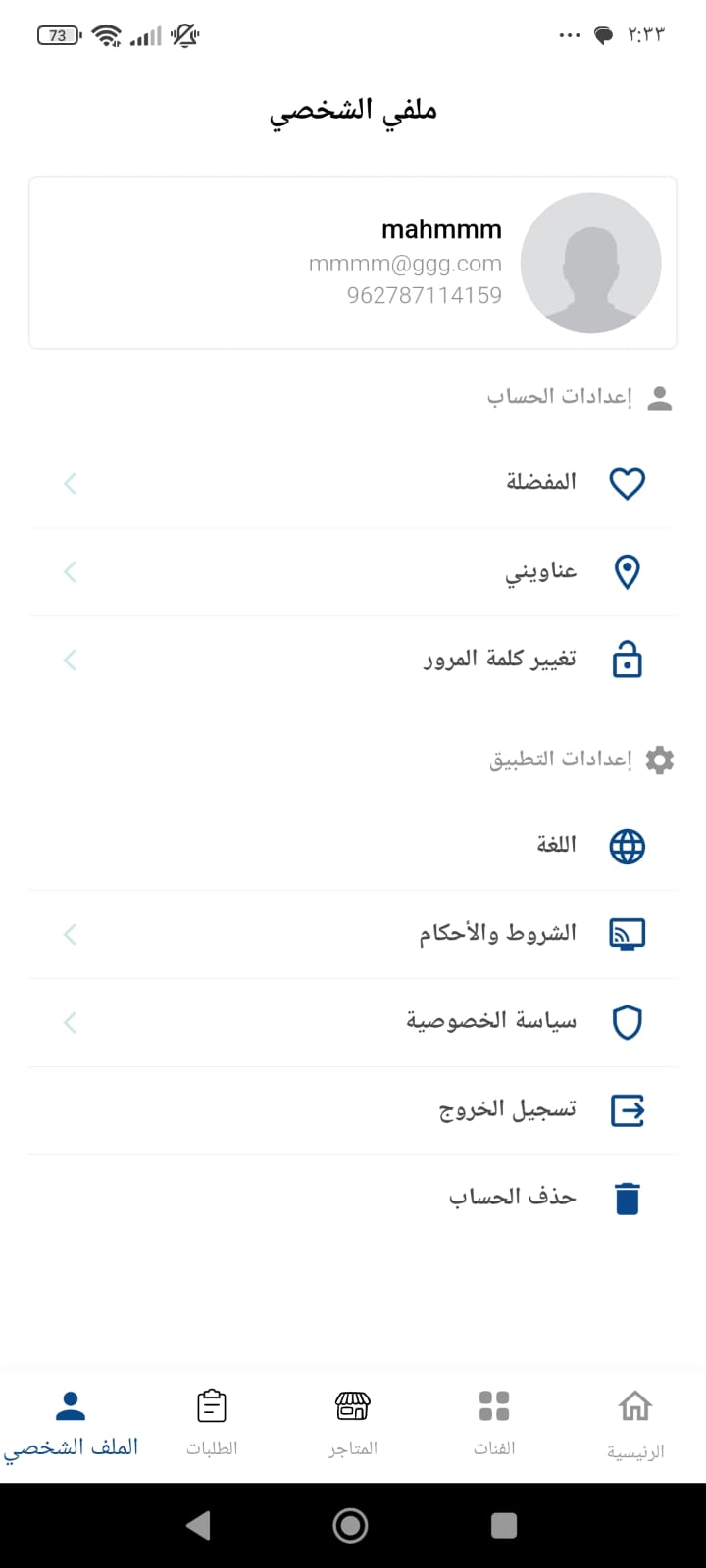Change the app language via اللغة

tap(353, 846)
